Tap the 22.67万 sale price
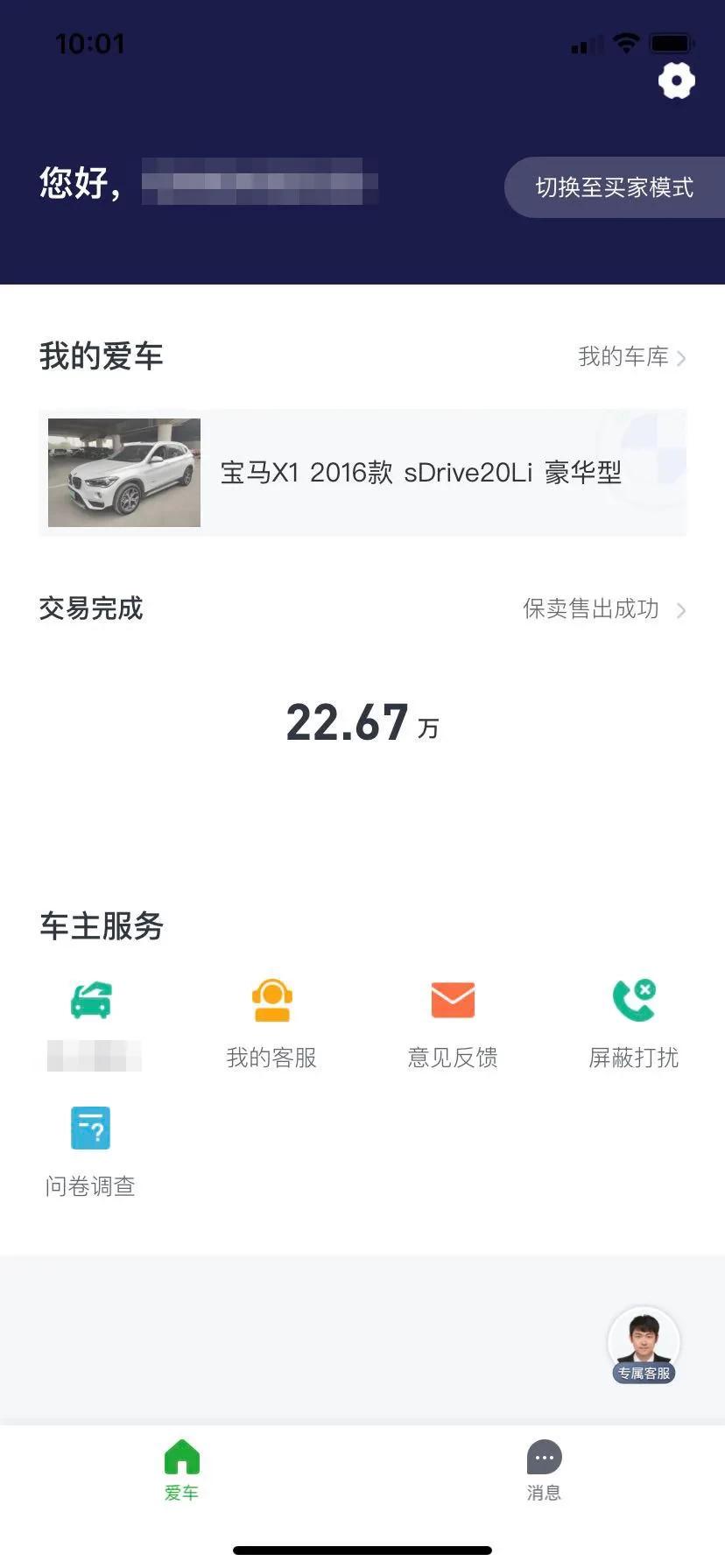The height and width of the screenshot is (1568, 725). (362, 723)
